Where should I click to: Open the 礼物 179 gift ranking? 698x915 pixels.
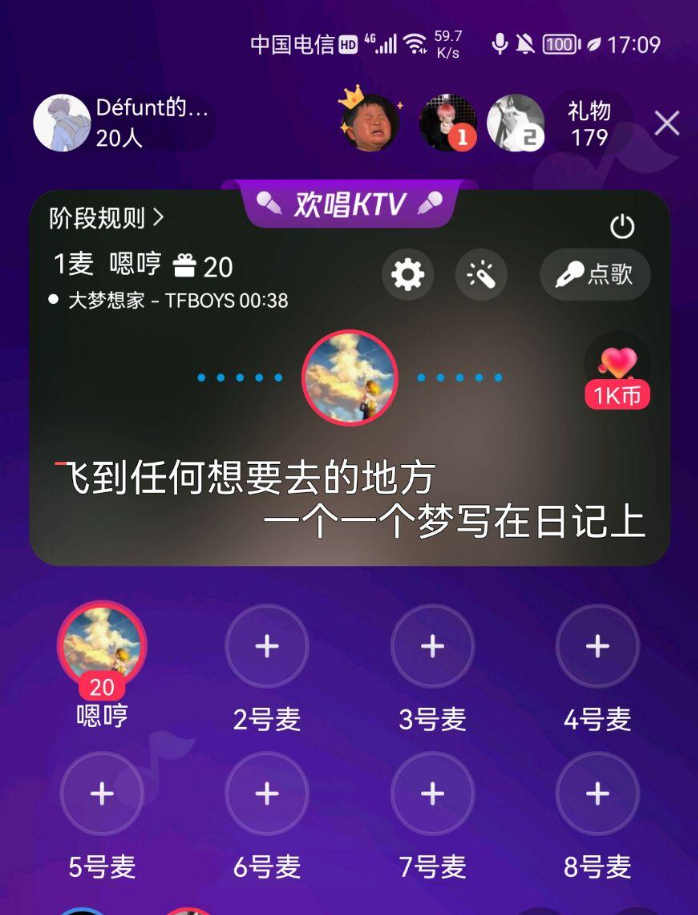589,124
